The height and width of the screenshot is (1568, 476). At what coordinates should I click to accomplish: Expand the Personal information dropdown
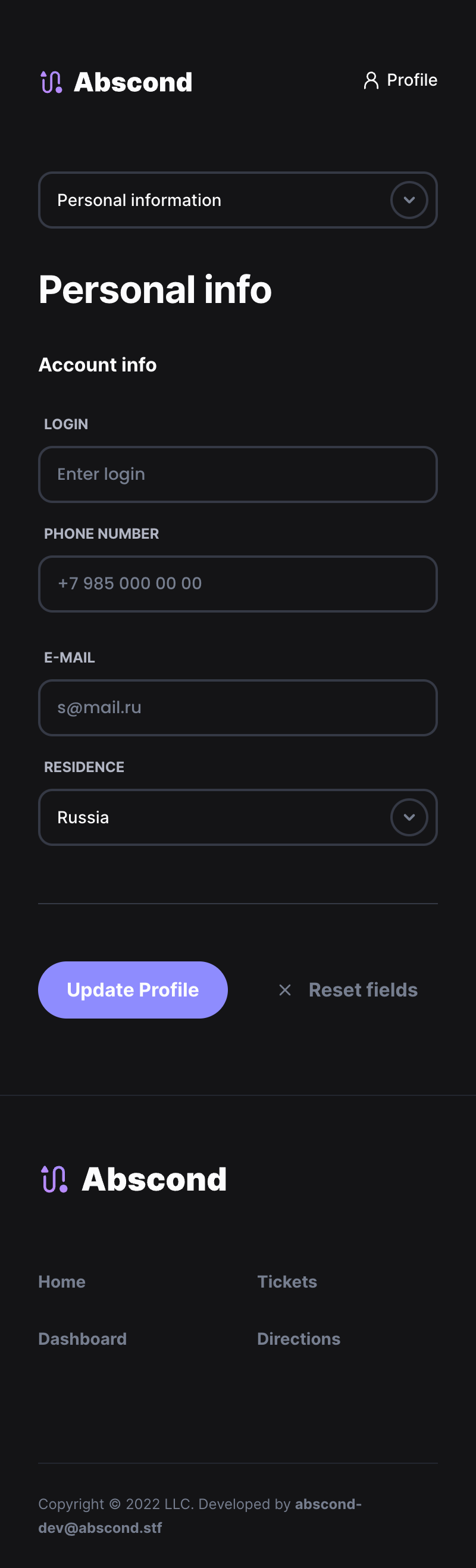pyautogui.click(x=238, y=200)
